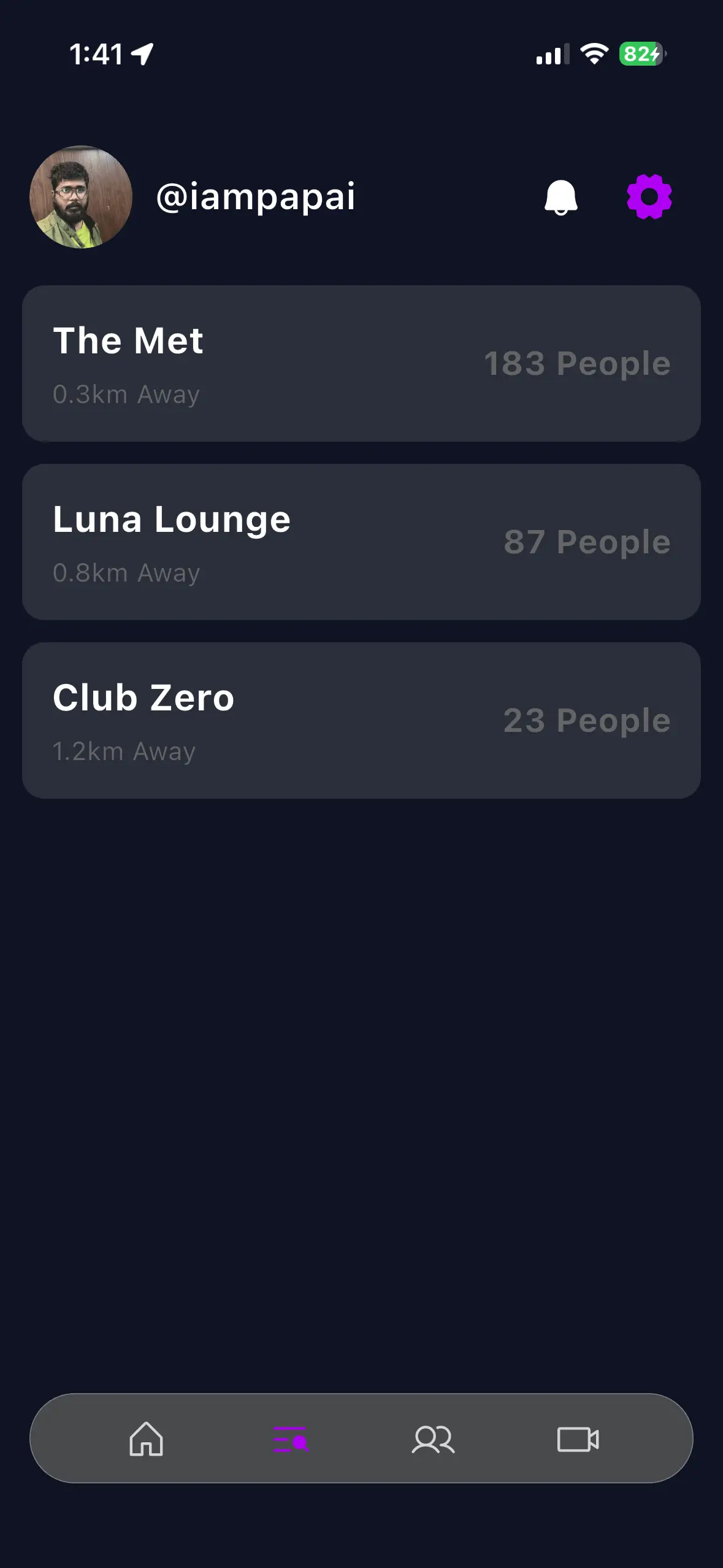View people count for The Met
This screenshot has height=1568, width=723.
(577, 363)
